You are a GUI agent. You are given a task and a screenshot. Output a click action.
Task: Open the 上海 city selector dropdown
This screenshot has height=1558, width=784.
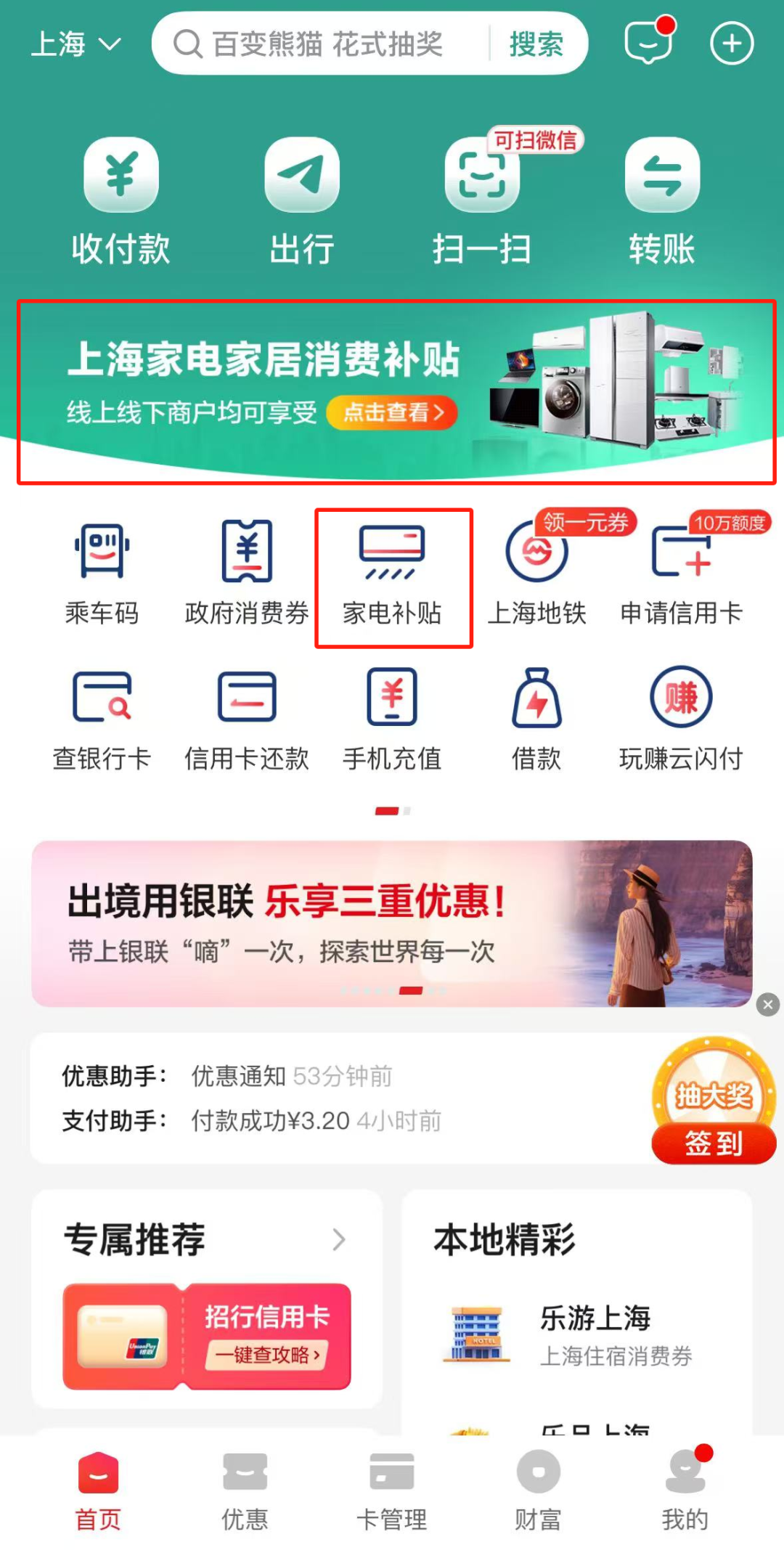click(75, 44)
